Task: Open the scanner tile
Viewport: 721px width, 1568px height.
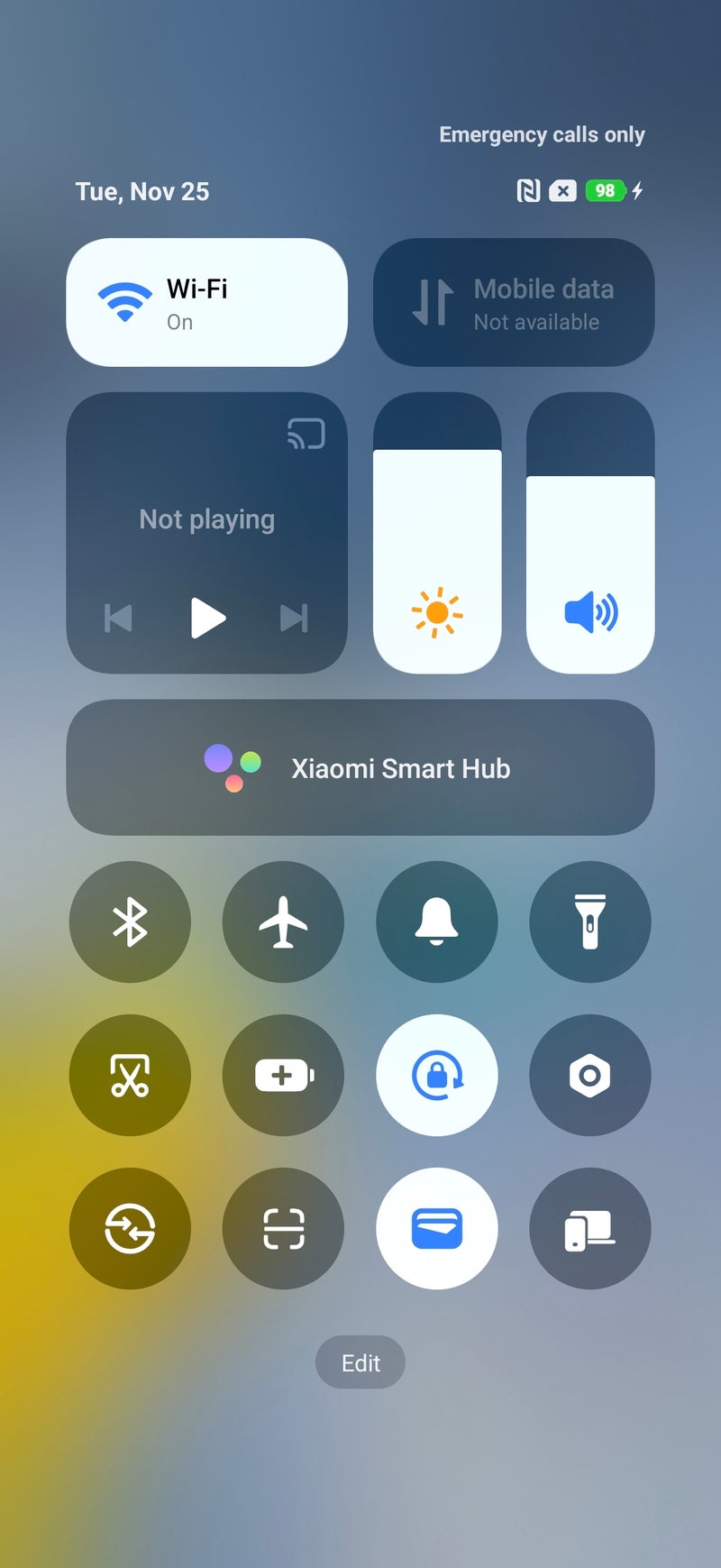Action: (283, 1228)
